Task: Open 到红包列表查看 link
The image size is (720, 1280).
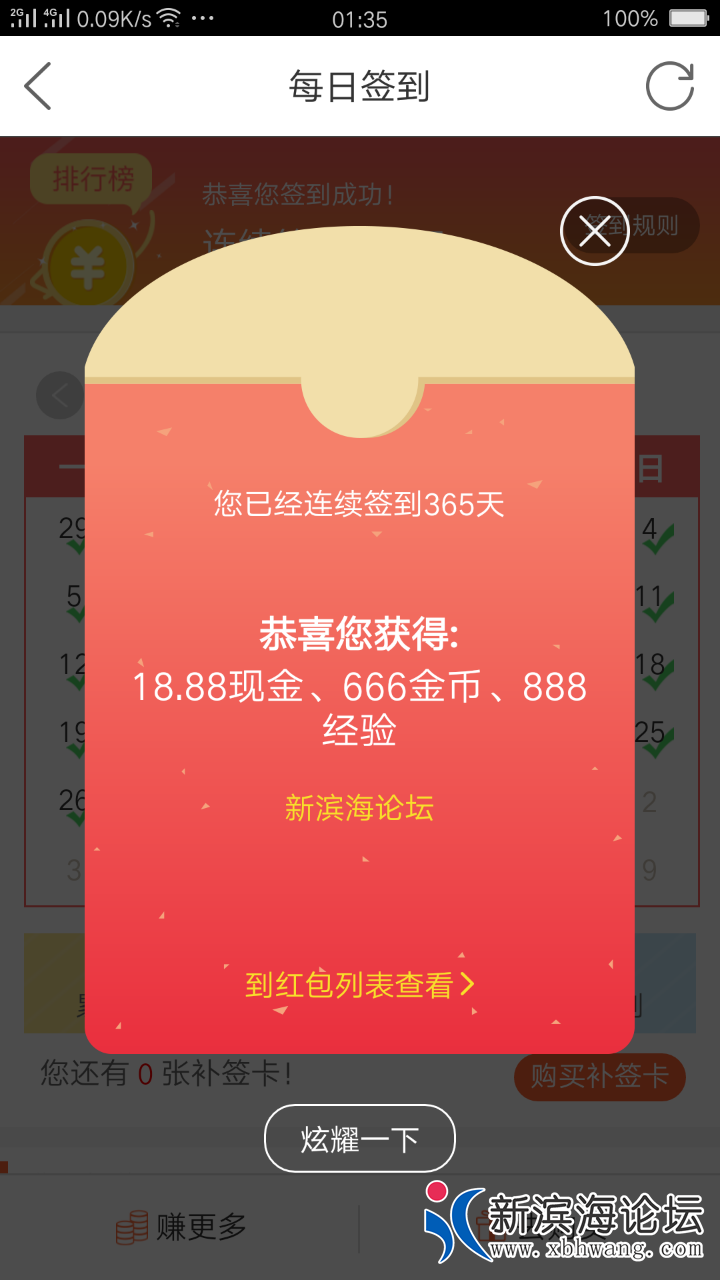Action: pos(359,985)
